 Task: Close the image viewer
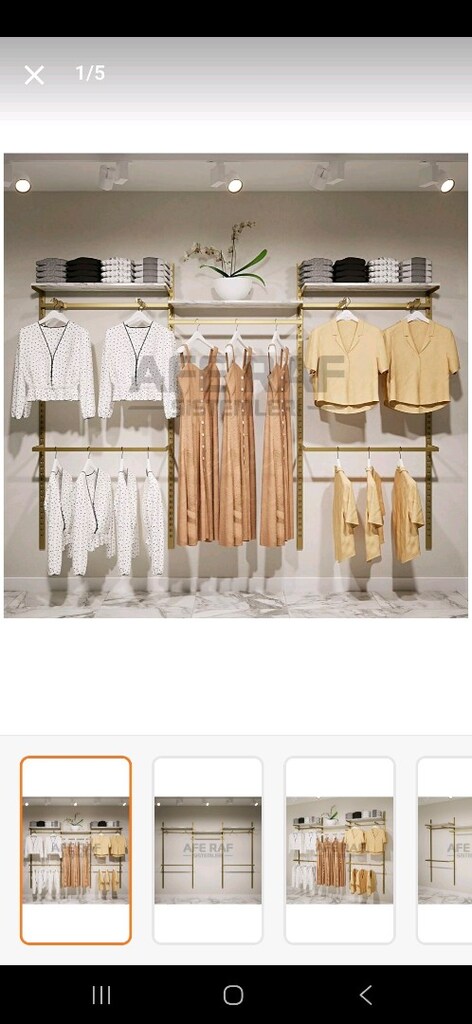[x=34, y=75]
